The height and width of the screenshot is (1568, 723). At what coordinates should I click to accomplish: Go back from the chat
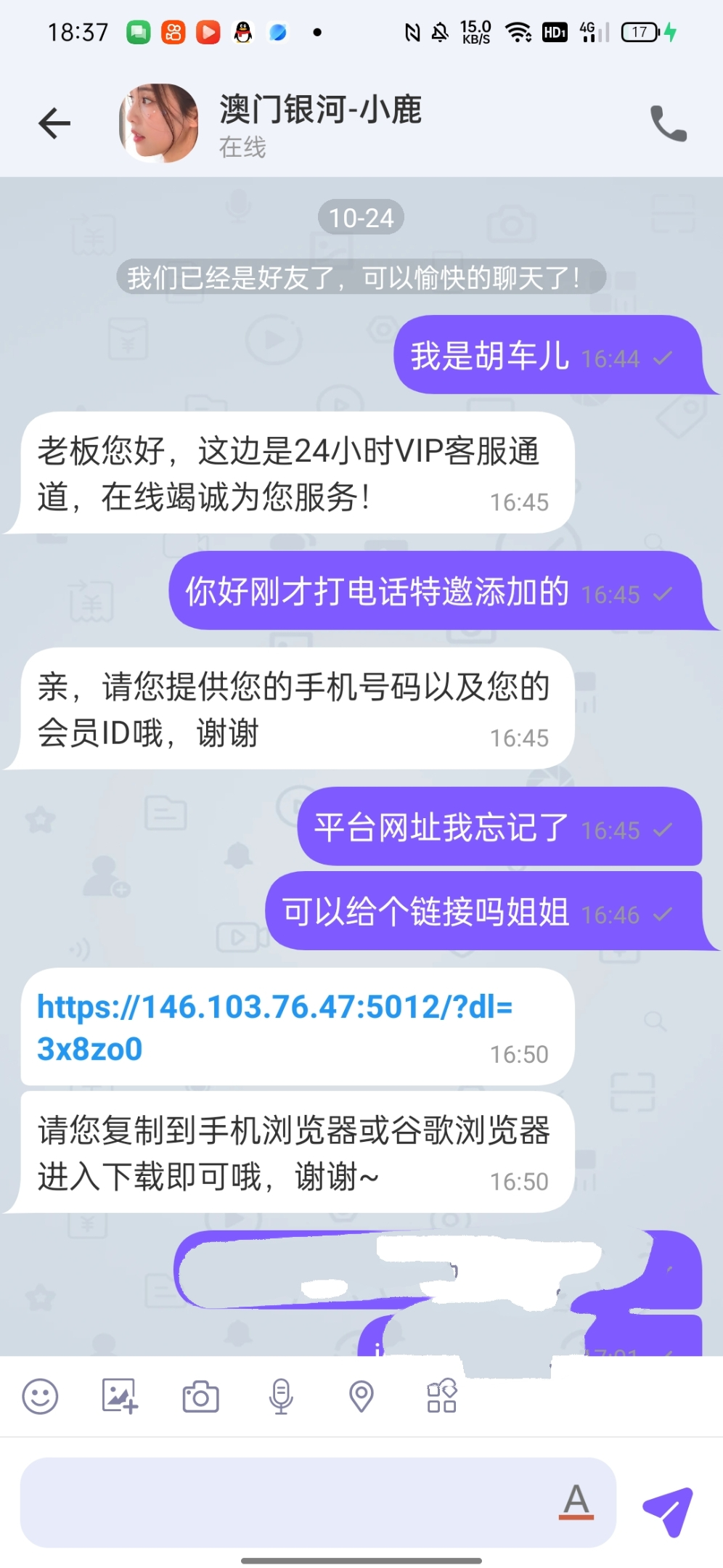click(54, 123)
